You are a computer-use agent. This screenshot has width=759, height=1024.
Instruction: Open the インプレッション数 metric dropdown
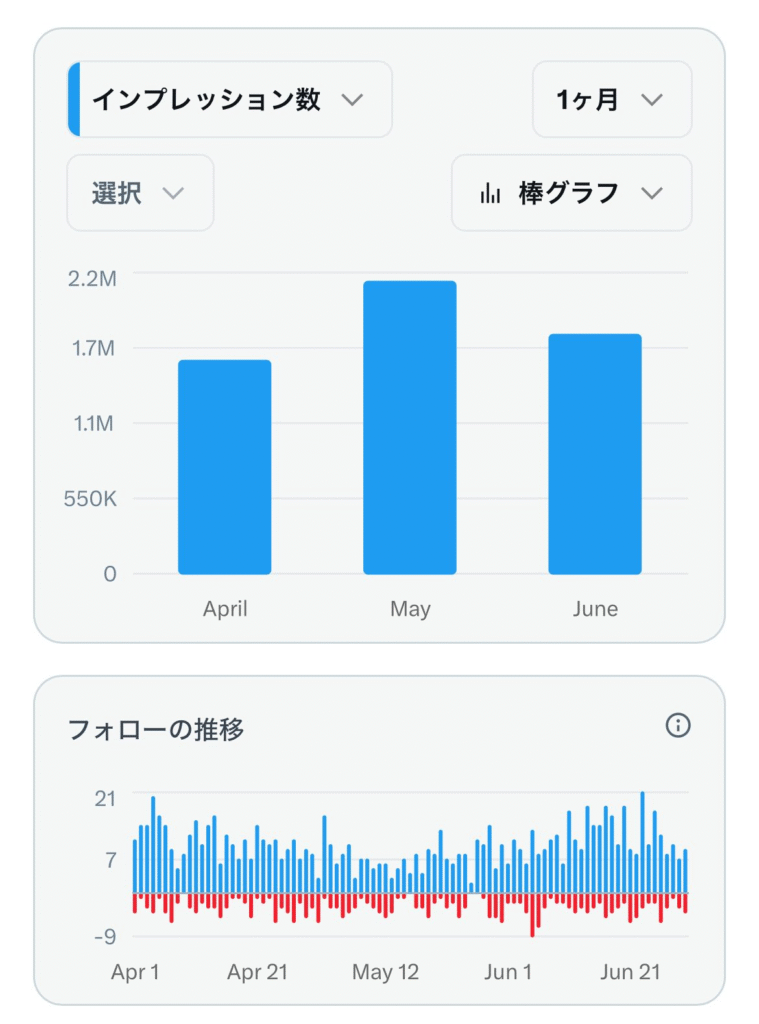click(x=229, y=99)
